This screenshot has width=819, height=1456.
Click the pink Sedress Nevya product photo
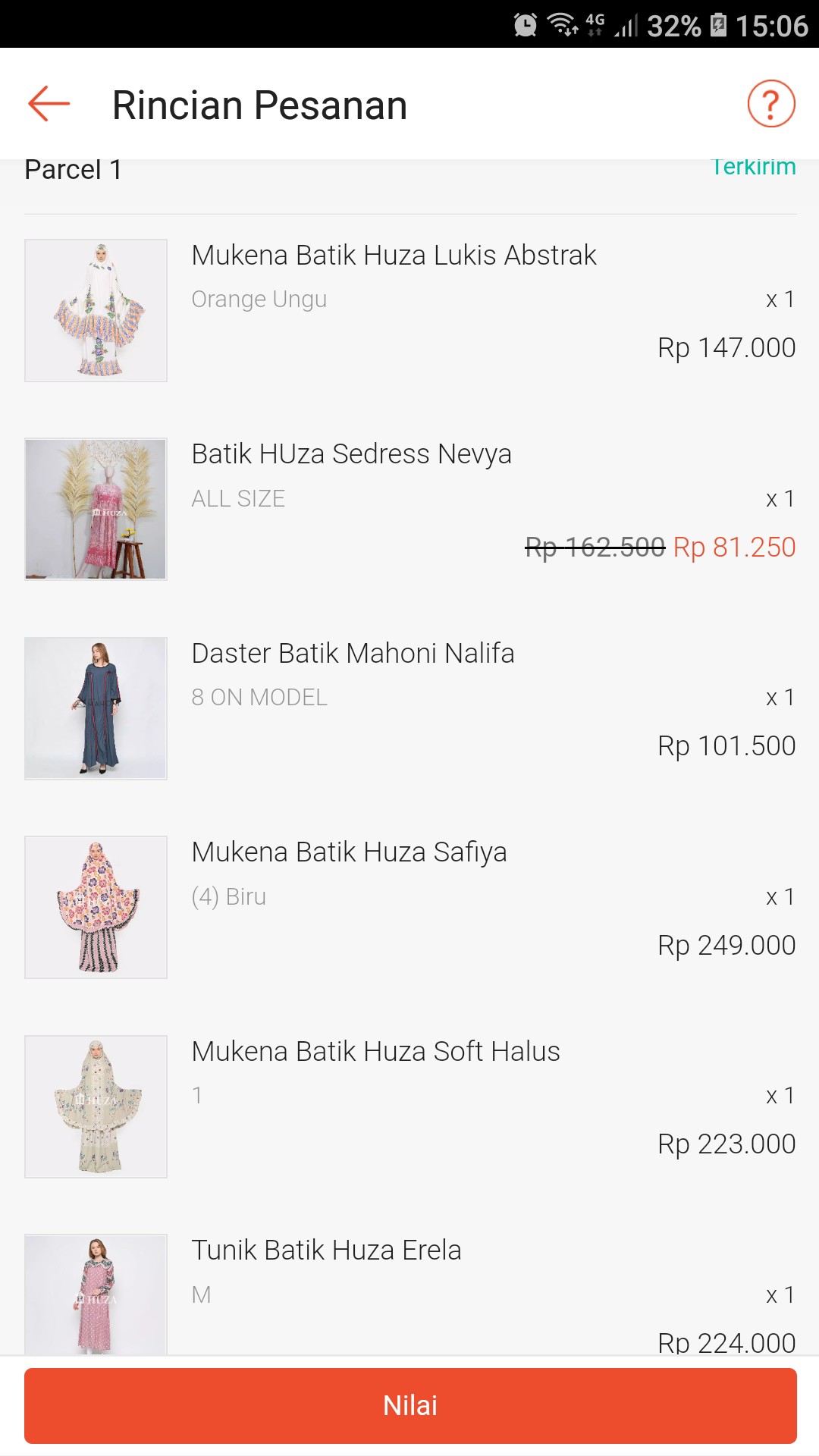click(96, 509)
